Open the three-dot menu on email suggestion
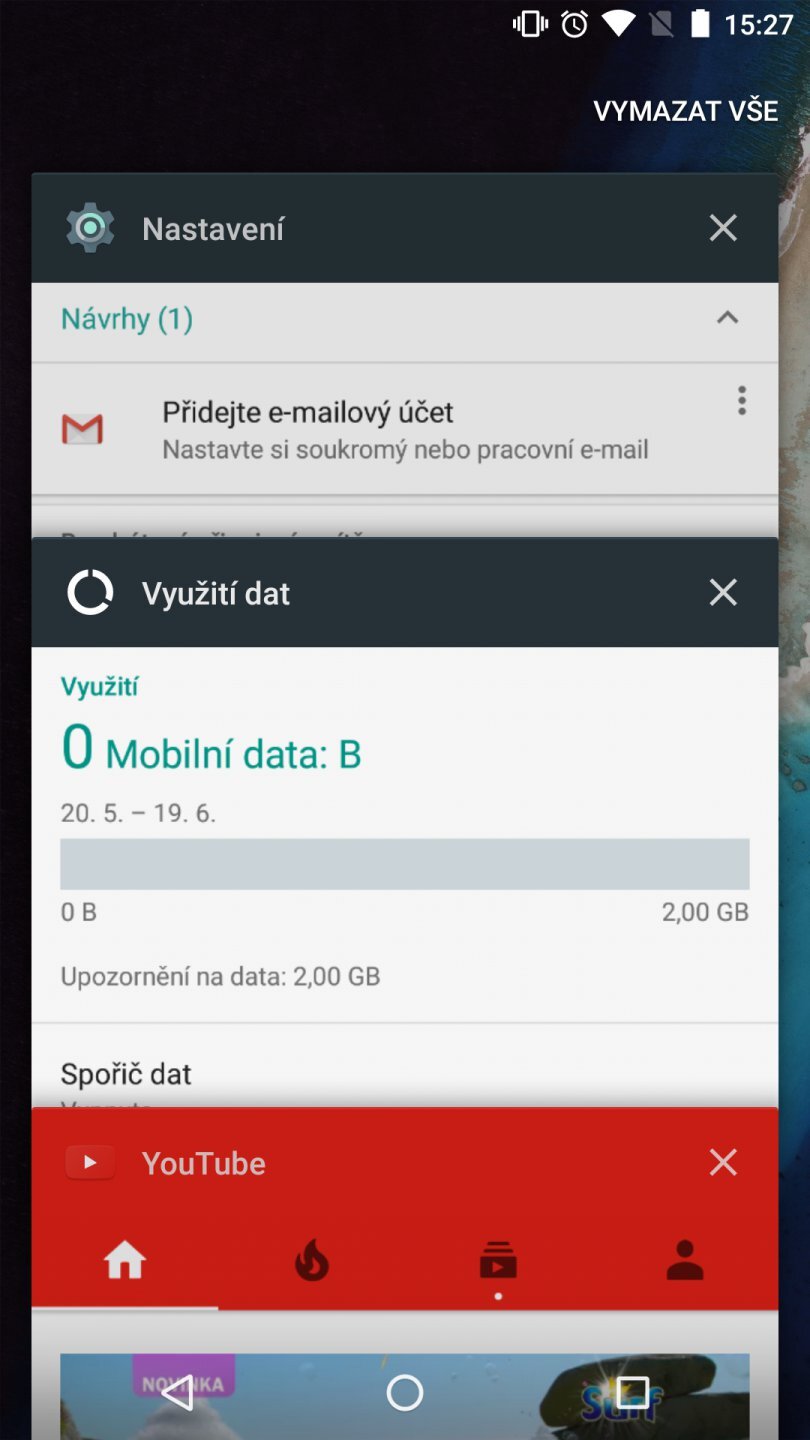The height and width of the screenshot is (1440, 810). [742, 401]
